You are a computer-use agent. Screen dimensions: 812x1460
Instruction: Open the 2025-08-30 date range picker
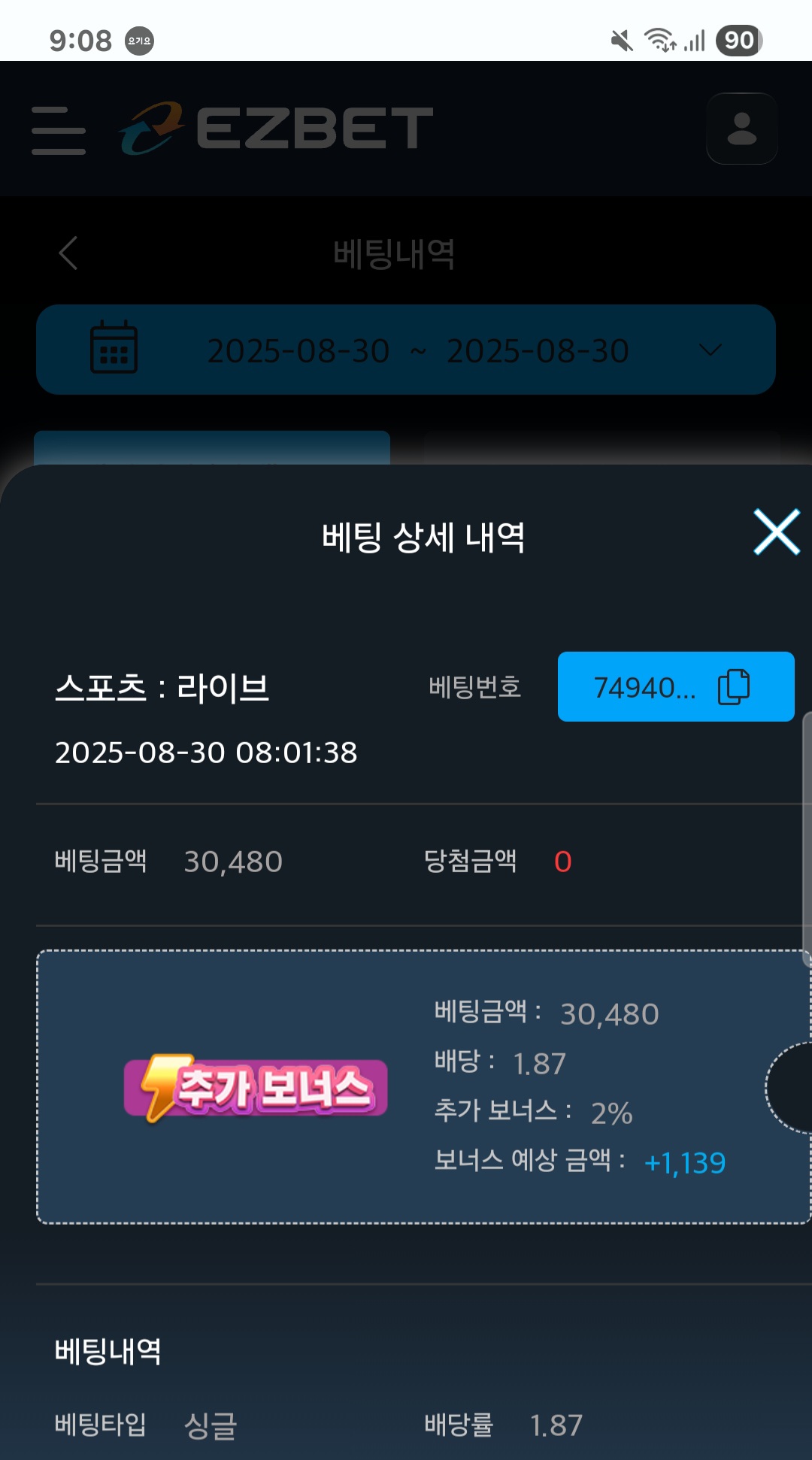pos(406,350)
